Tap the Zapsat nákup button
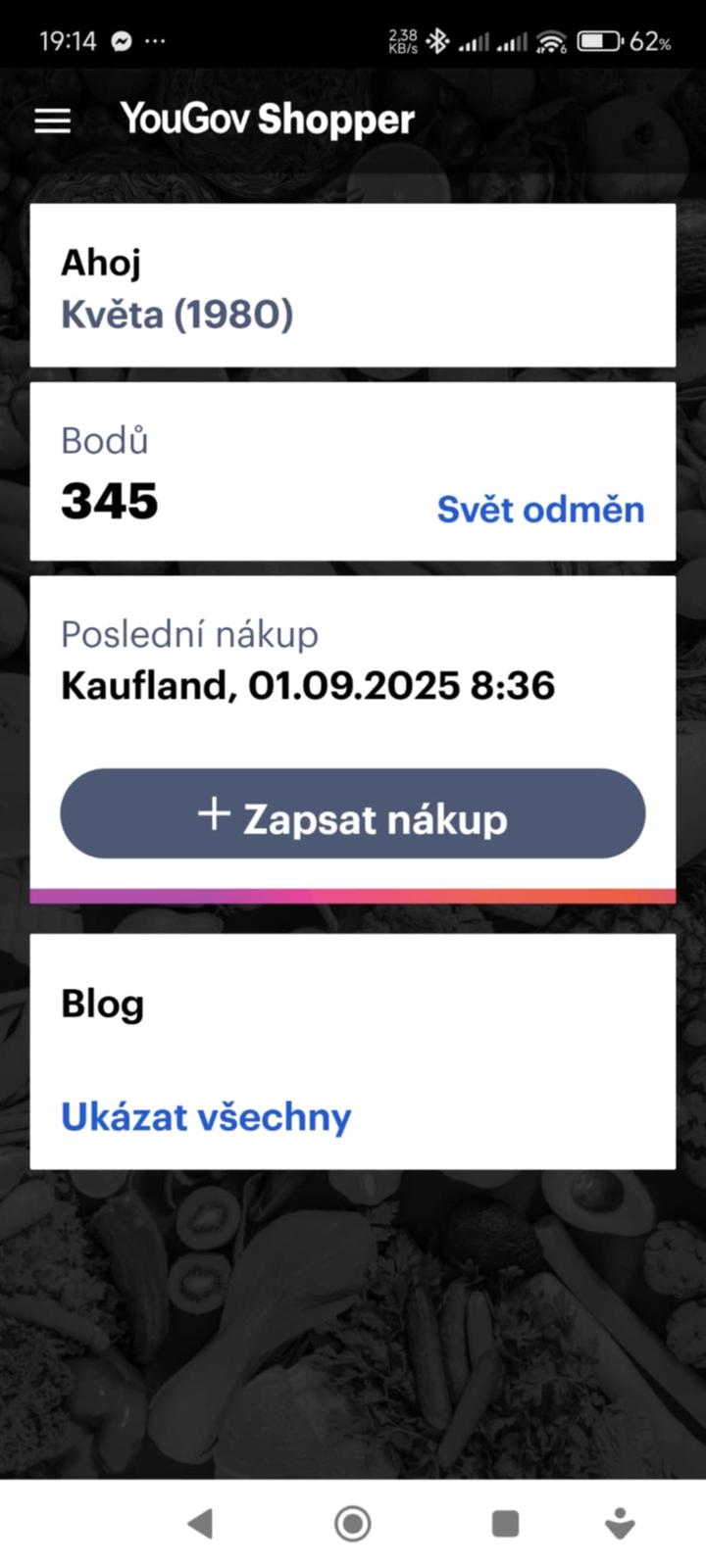Screen dimensions: 706x1568 pyautogui.click(x=353, y=814)
